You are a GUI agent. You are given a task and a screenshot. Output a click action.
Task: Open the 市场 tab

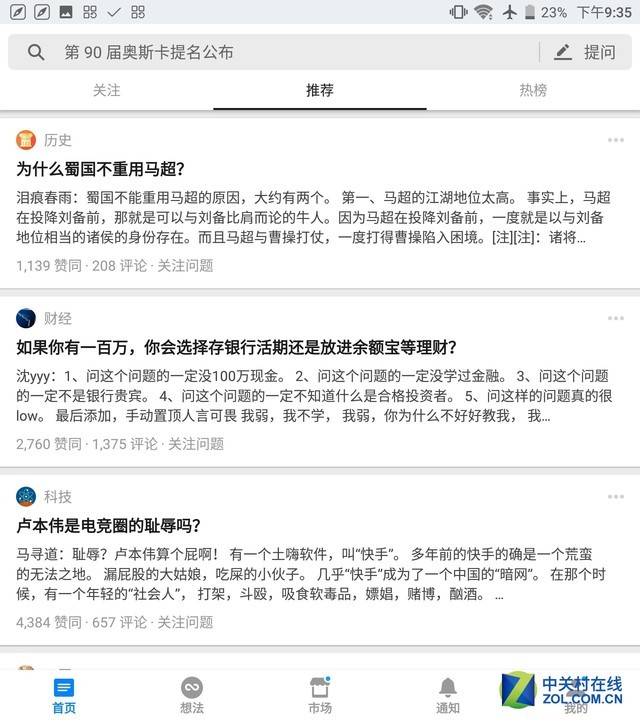click(x=320, y=694)
